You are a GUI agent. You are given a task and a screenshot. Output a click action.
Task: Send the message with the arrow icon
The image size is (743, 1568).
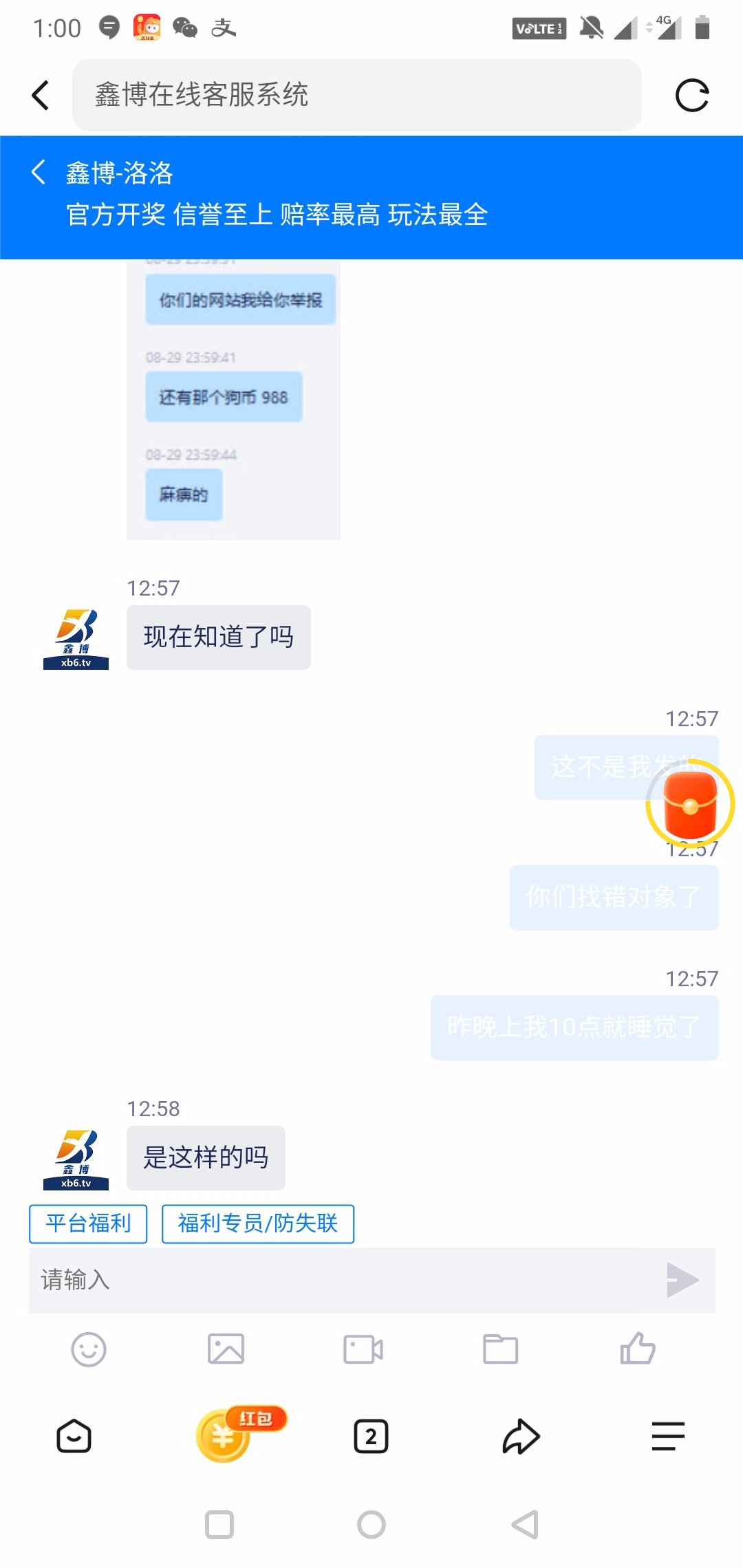click(682, 1280)
